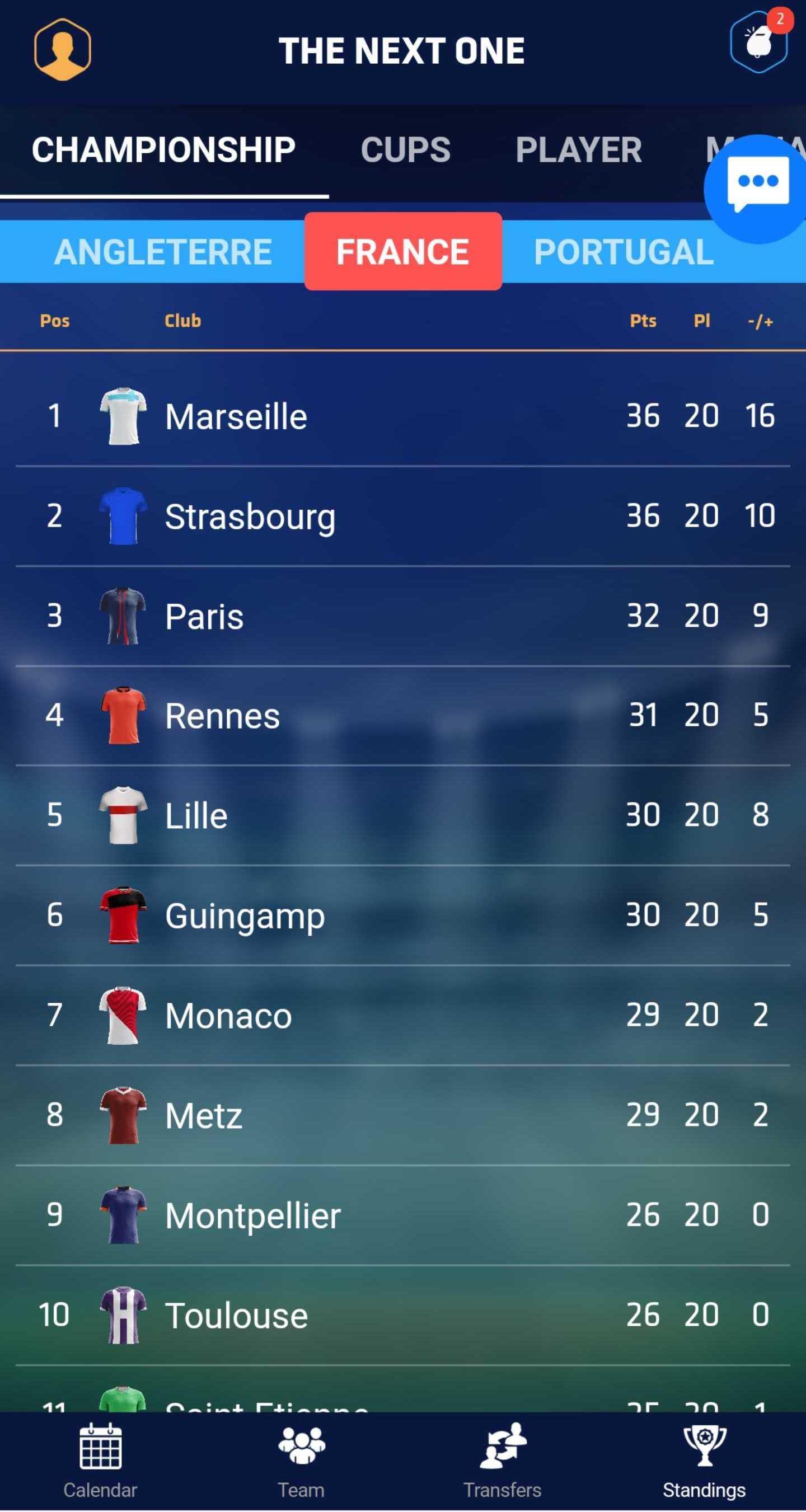Select the Championship tab
Screen dimensions: 806x1512
click(x=163, y=149)
